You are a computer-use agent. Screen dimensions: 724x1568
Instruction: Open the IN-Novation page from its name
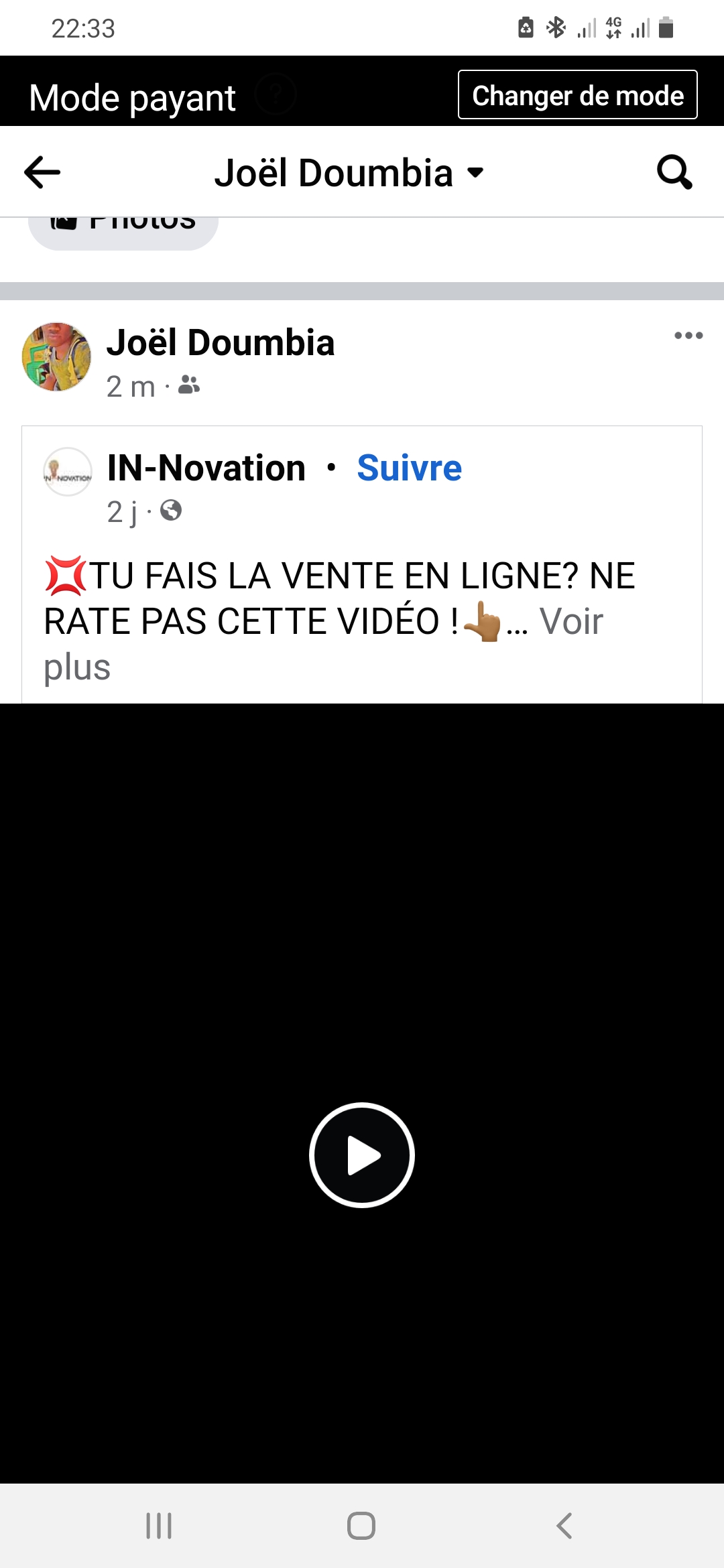pos(206,468)
